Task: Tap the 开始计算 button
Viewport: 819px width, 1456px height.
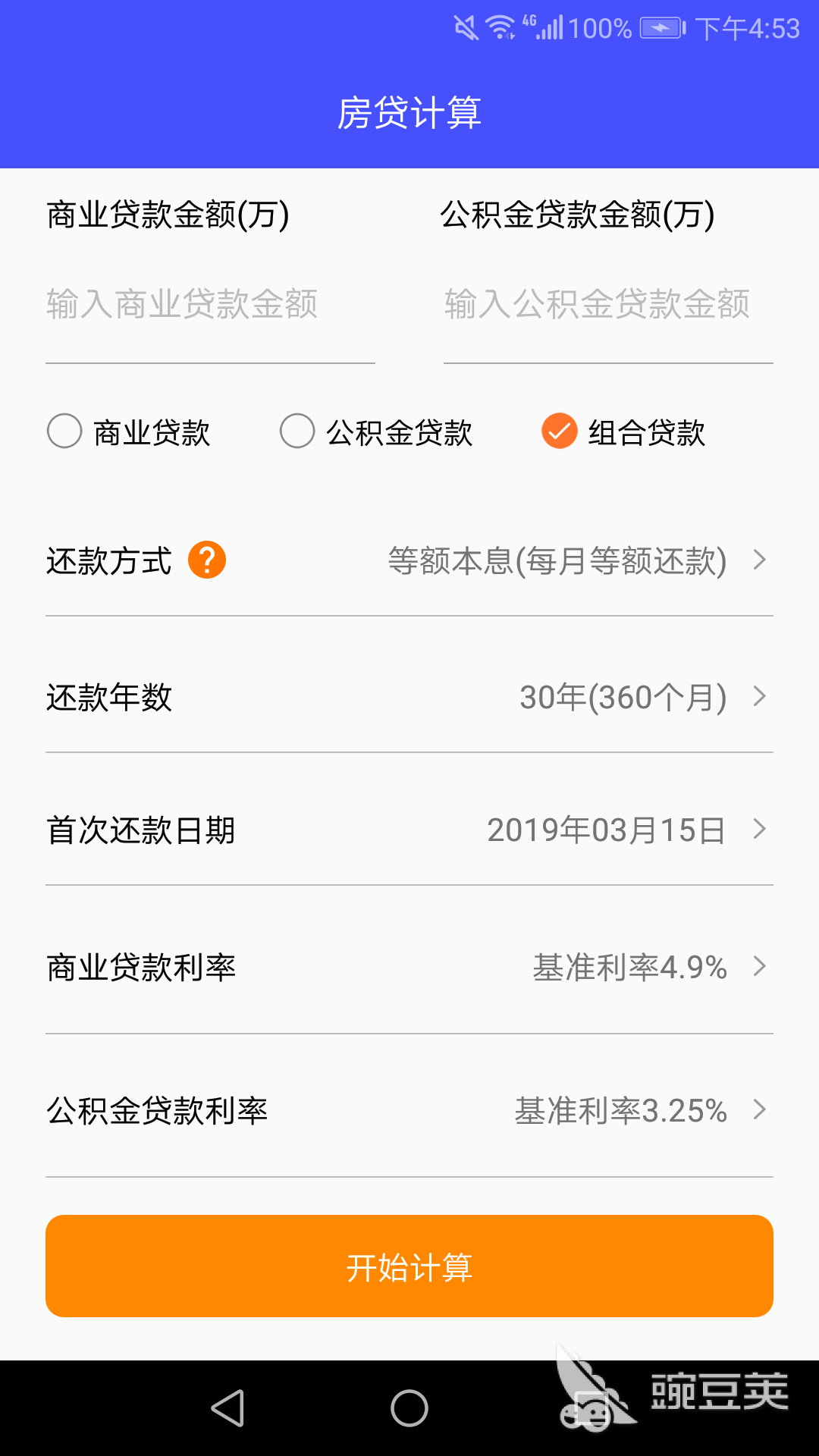Action: [409, 1266]
